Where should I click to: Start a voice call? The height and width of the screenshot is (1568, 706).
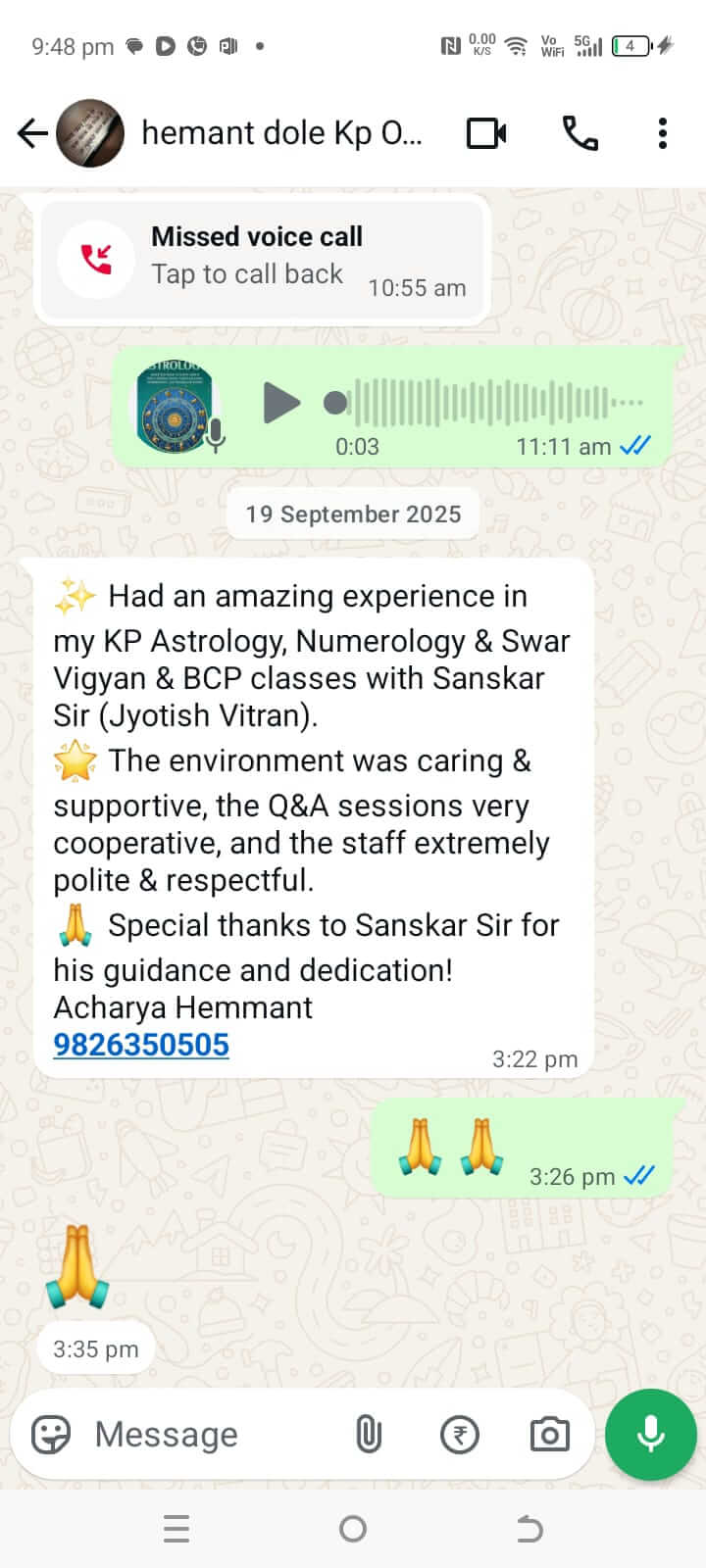tap(580, 133)
